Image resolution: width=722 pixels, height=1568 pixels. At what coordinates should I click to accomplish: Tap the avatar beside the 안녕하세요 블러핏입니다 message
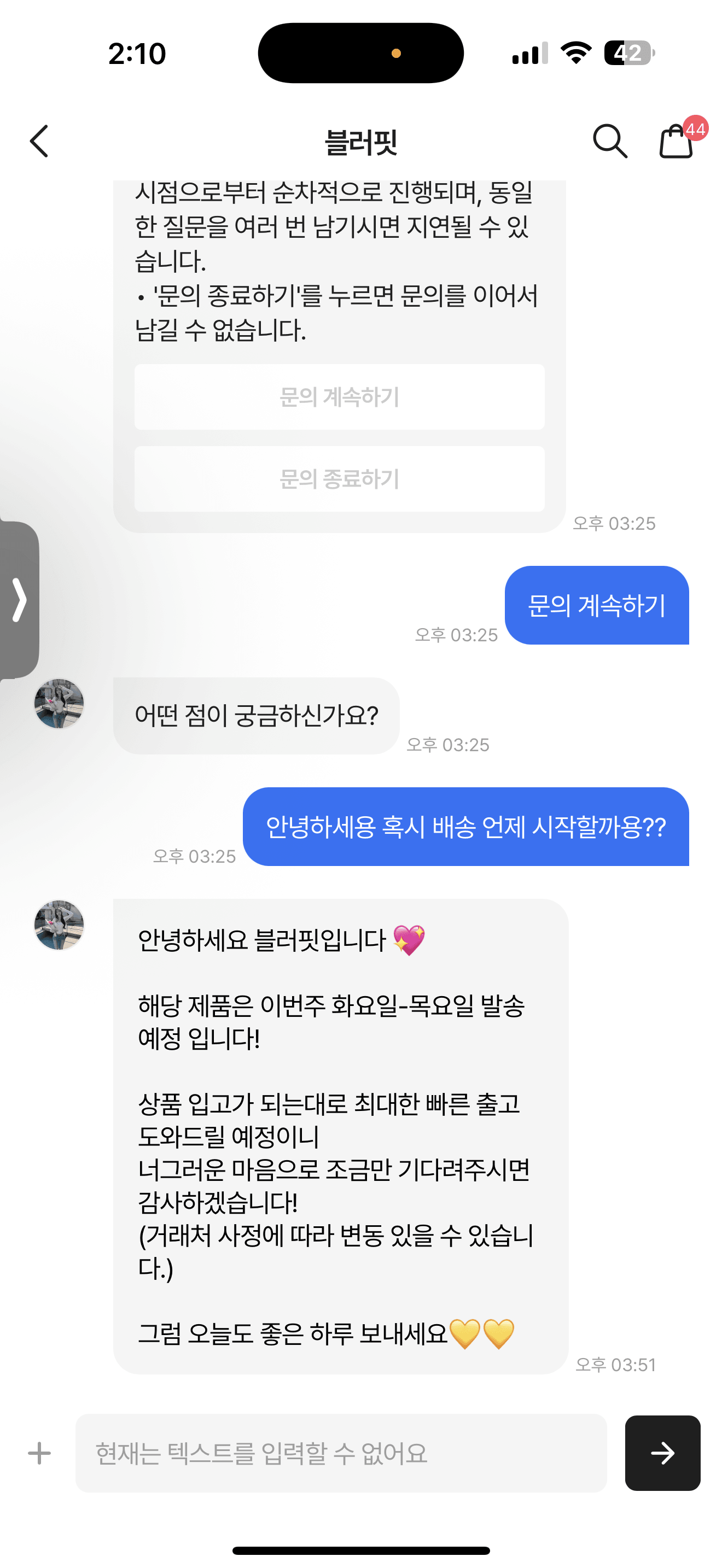59,925
